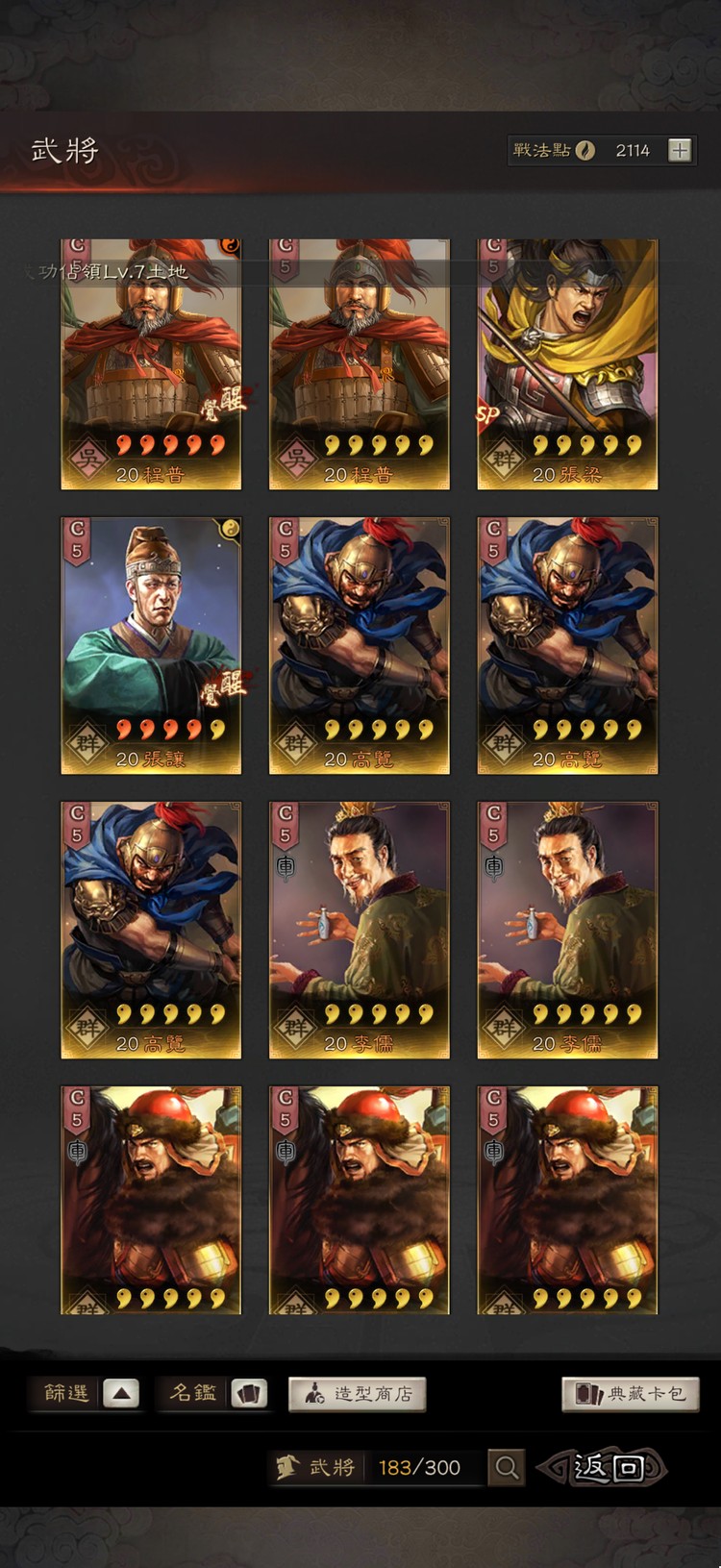The width and height of the screenshot is (721, 1568).
Task: Select the 程普 card with yellow stars
Action: (359, 365)
